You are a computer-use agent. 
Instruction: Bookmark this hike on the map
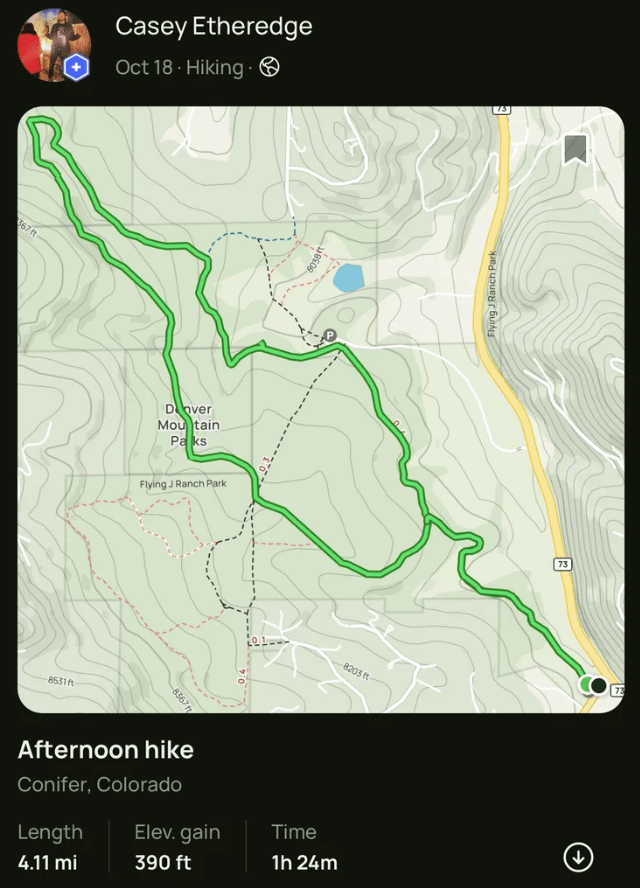click(575, 149)
